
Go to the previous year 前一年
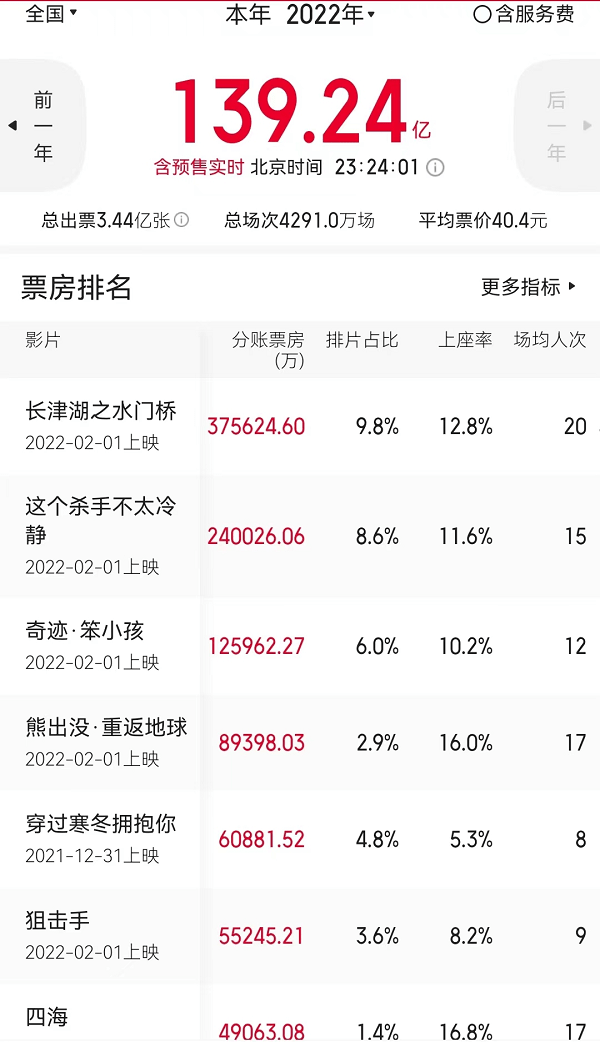(43, 126)
